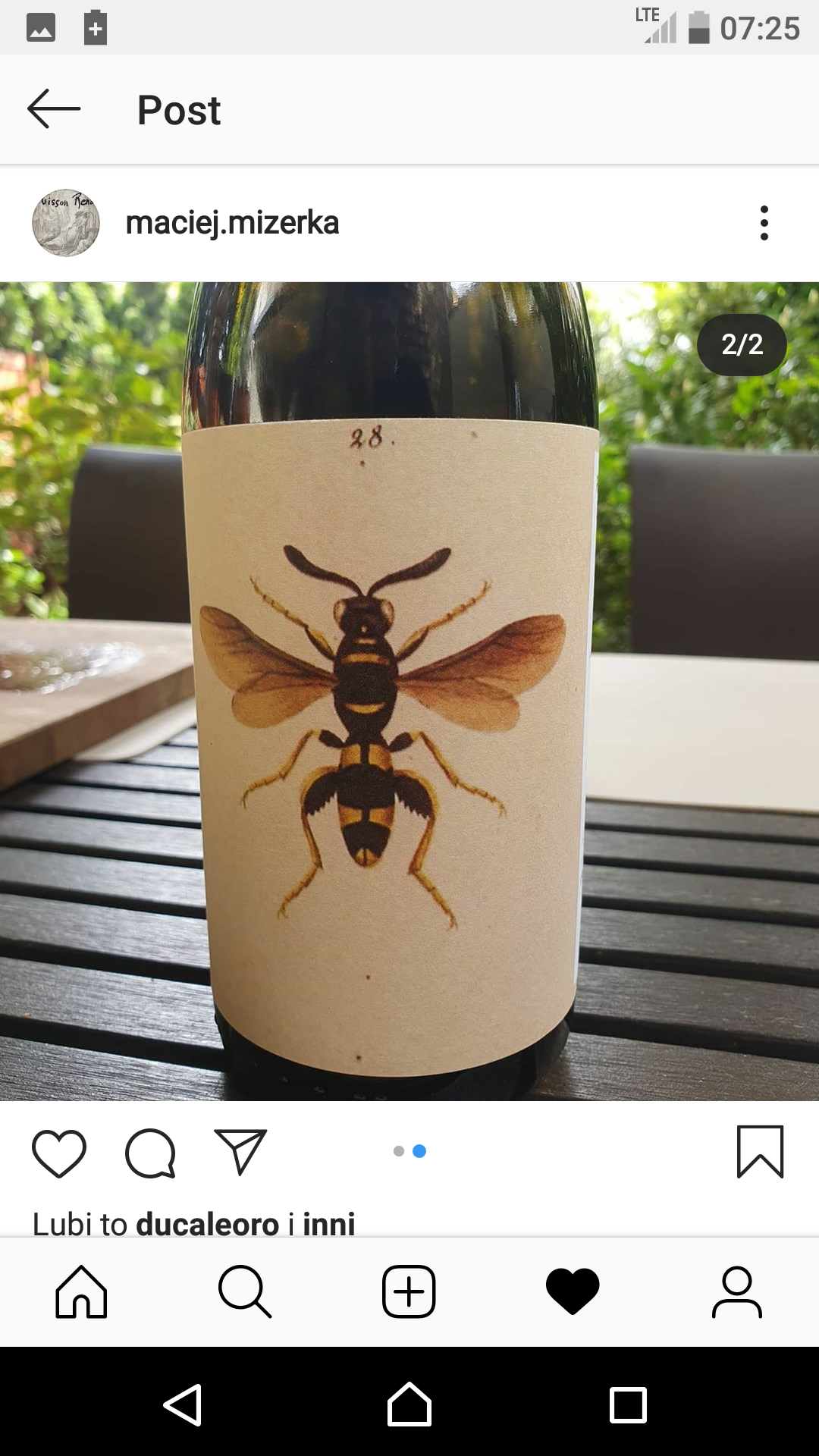Image resolution: width=819 pixels, height=1456 pixels.
Task: Save this post with the bookmark
Action: tap(760, 1151)
